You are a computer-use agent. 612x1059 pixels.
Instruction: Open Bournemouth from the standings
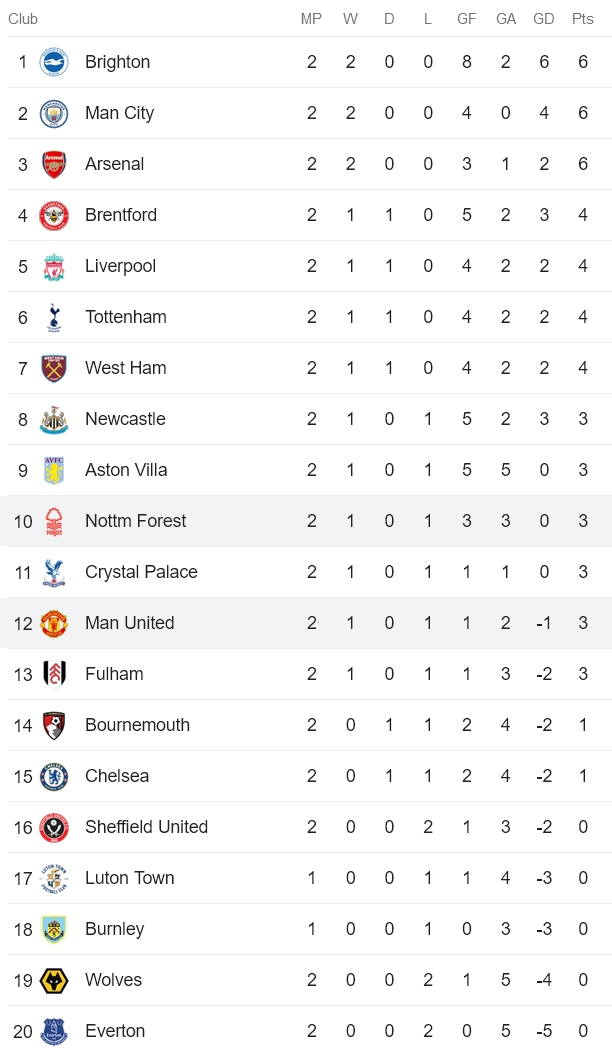[x=137, y=725]
